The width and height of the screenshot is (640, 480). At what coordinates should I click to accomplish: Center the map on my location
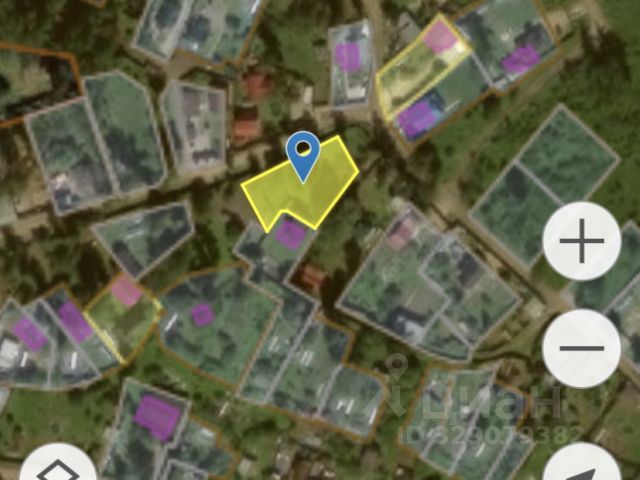(x=585, y=465)
